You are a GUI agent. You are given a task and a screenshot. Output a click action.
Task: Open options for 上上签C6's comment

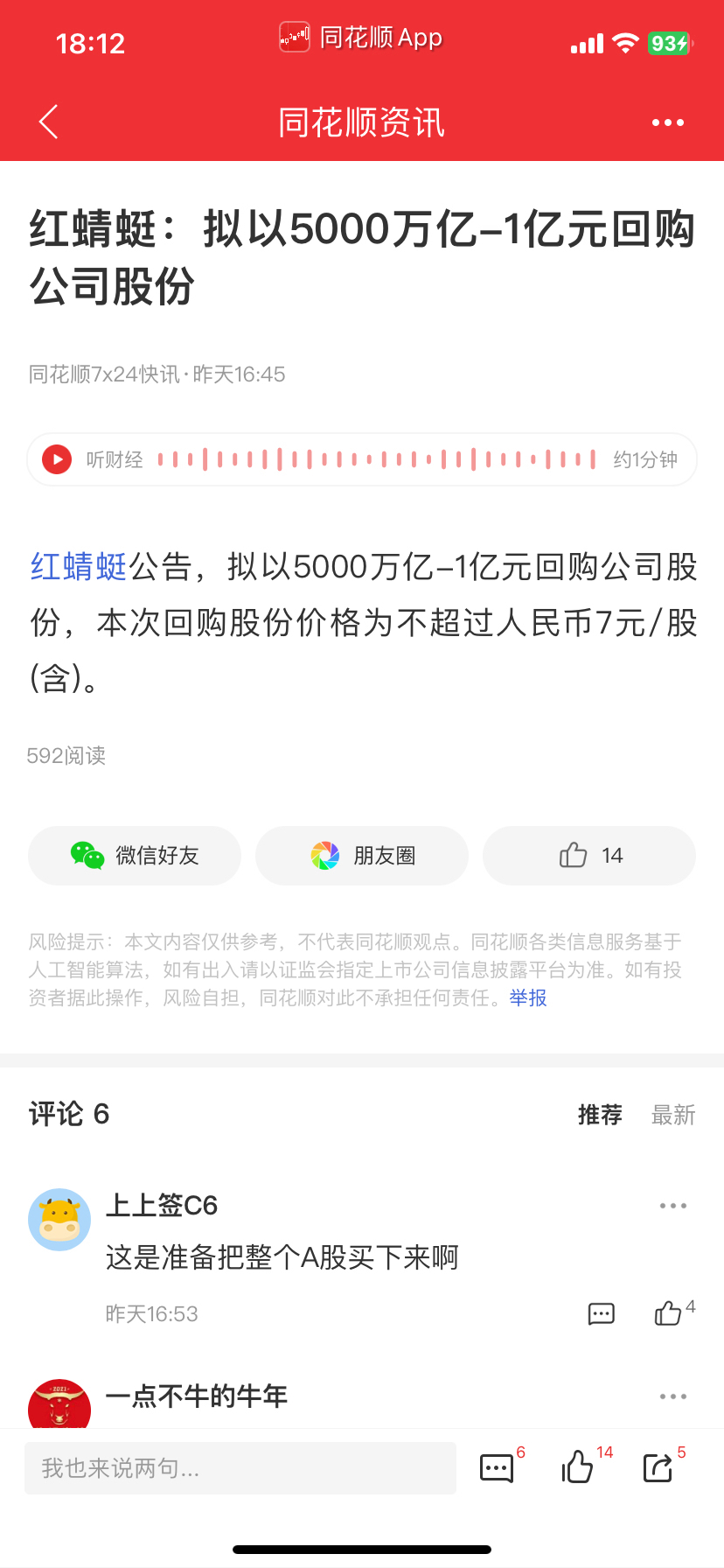(x=672, y=1206)
